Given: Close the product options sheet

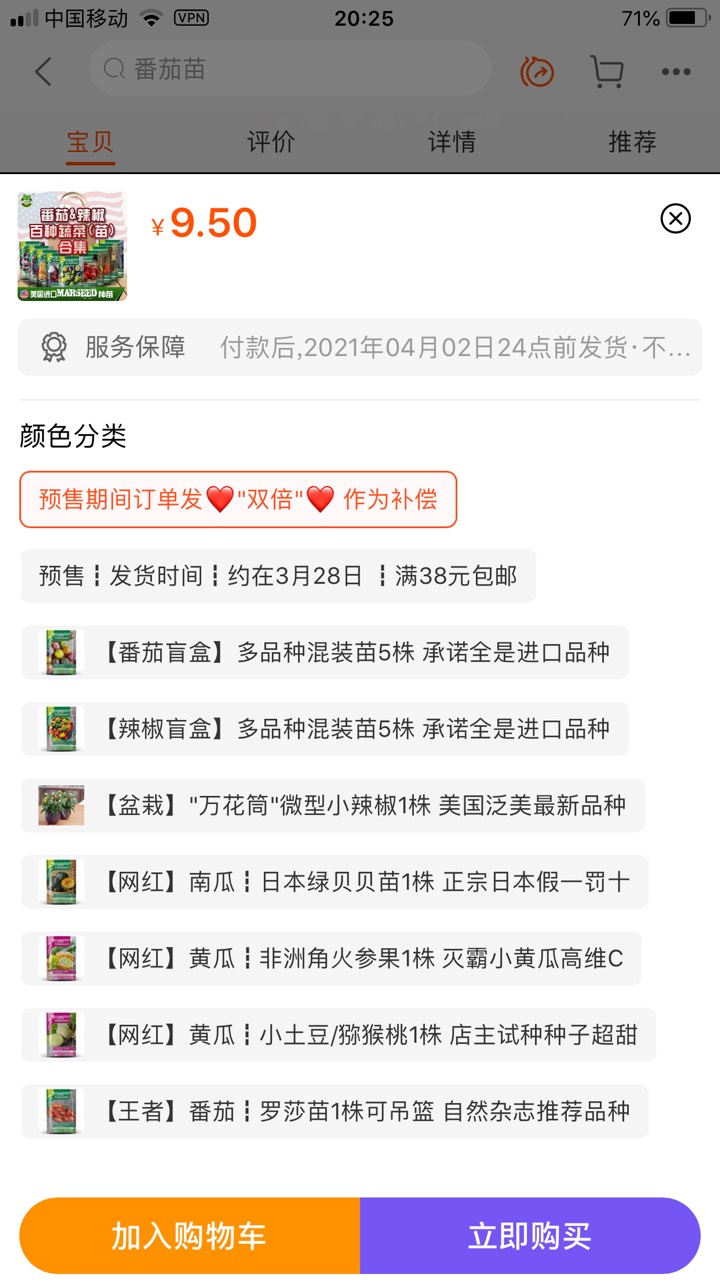Looking at the screenshot, I should coord(676,218).
